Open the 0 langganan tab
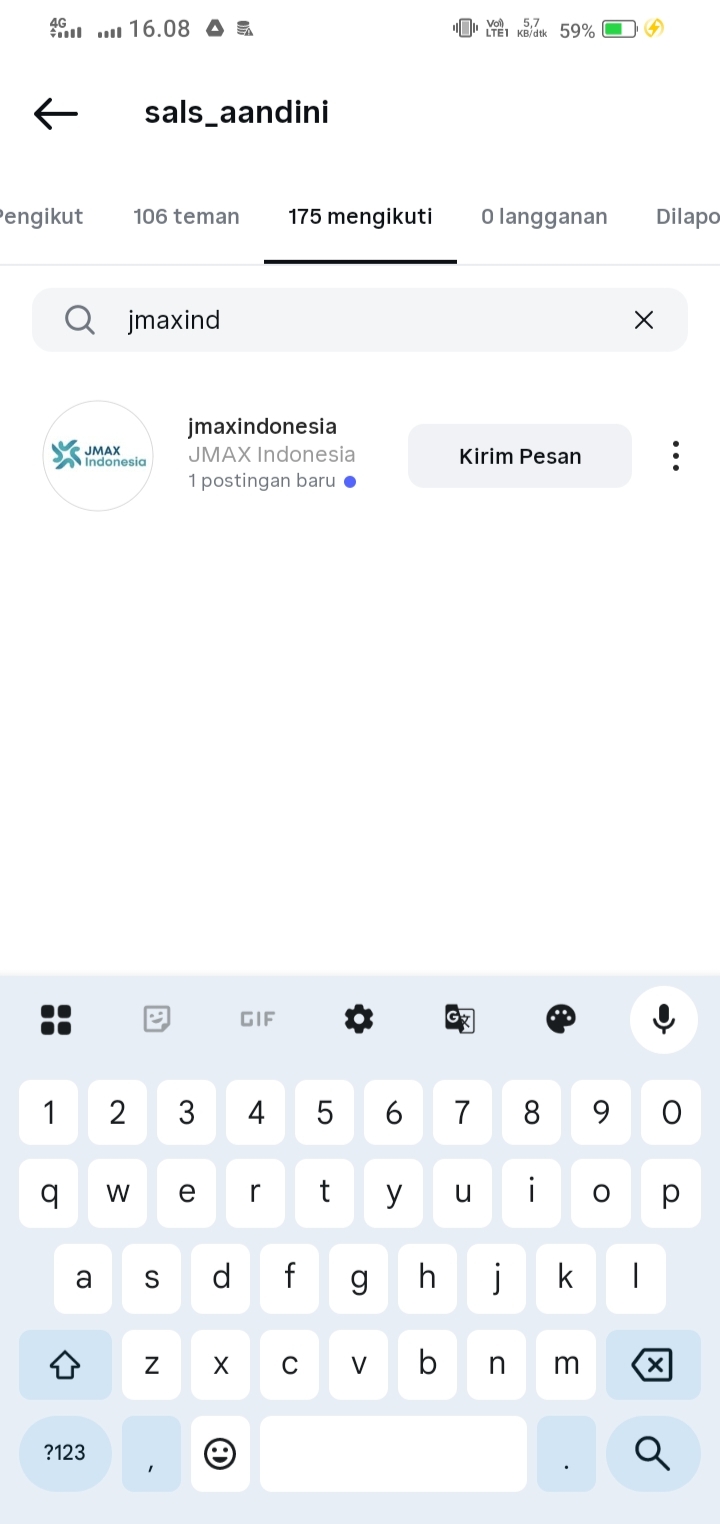Image resolution: width=720 pixels, height=1524 pixels. pos(544,217)
